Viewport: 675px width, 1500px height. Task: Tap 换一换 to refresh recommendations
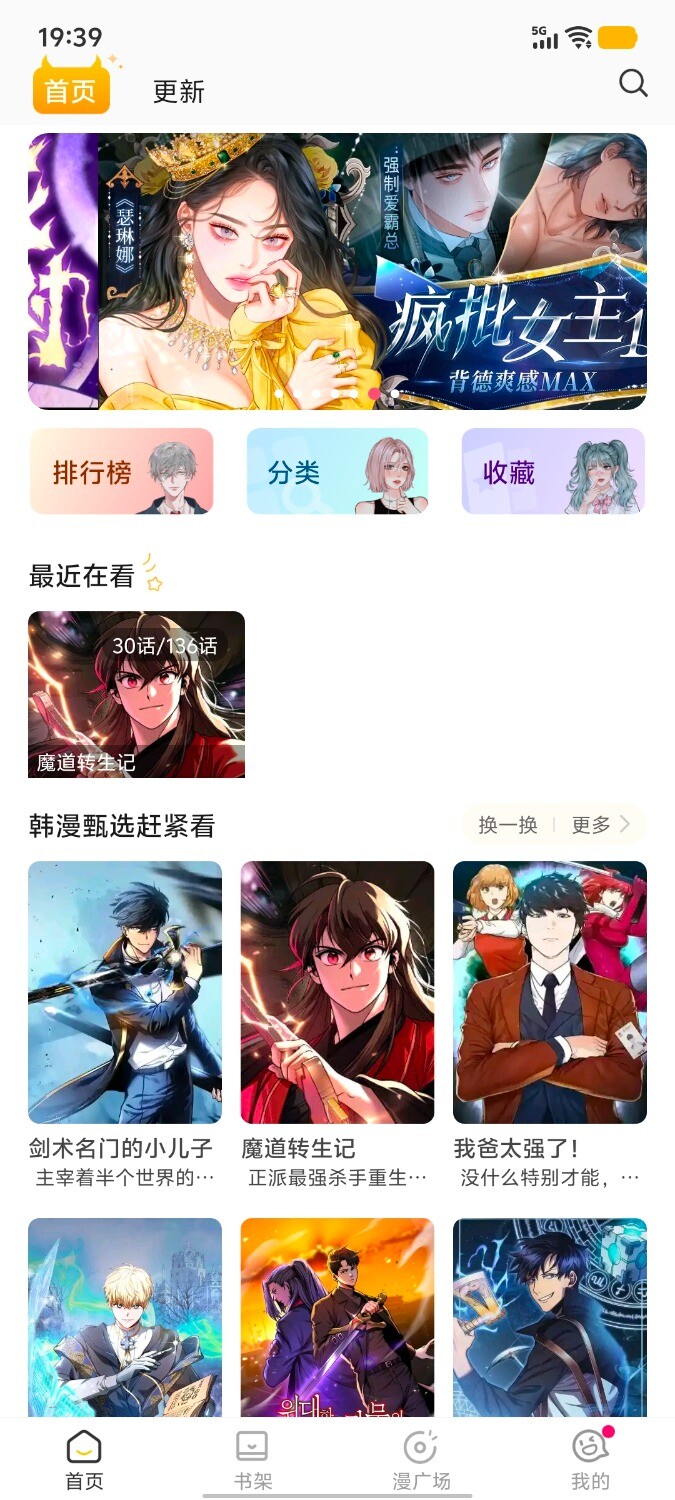pos(508,825)
